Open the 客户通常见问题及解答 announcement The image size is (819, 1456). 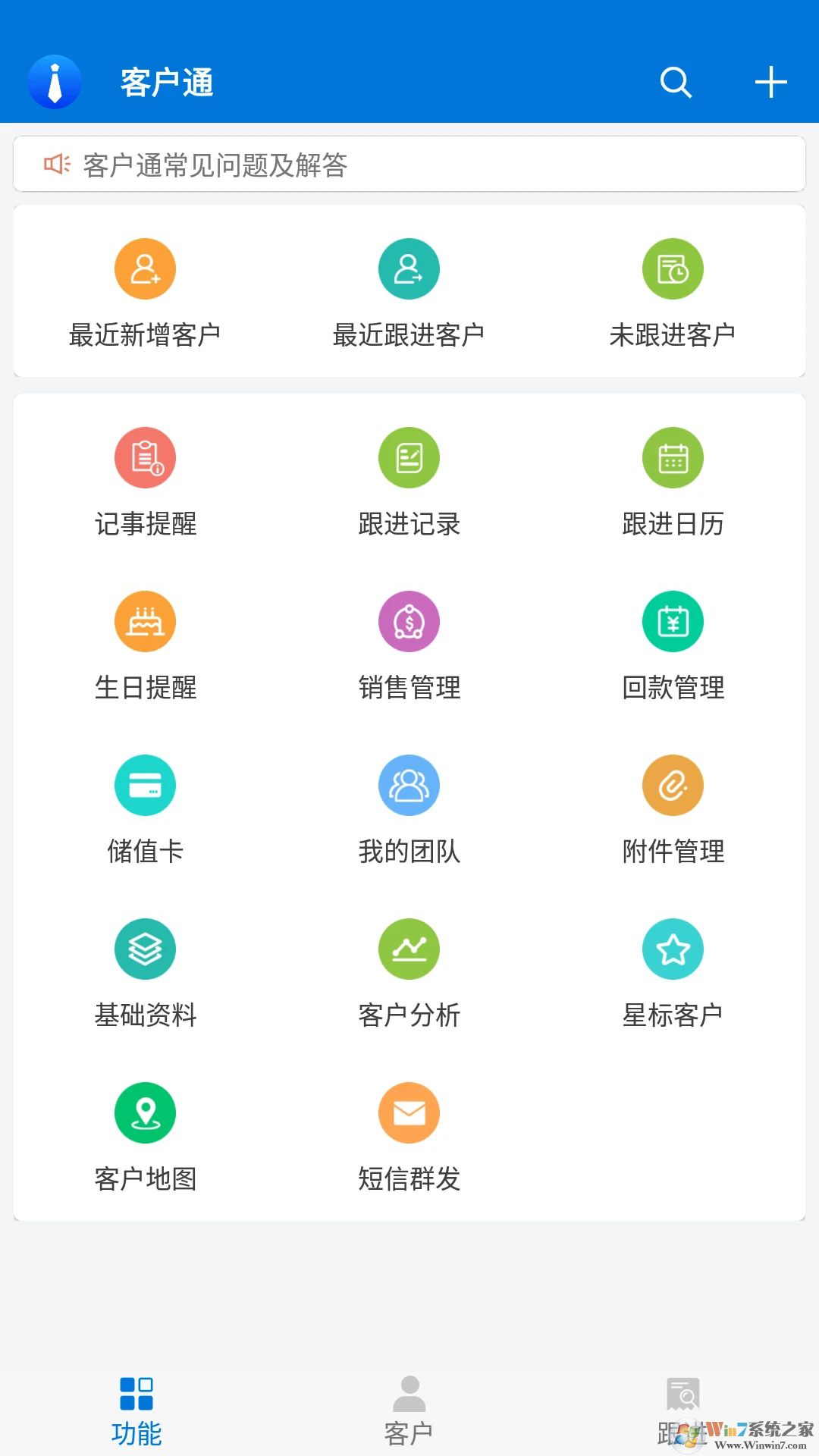[409, 164]
